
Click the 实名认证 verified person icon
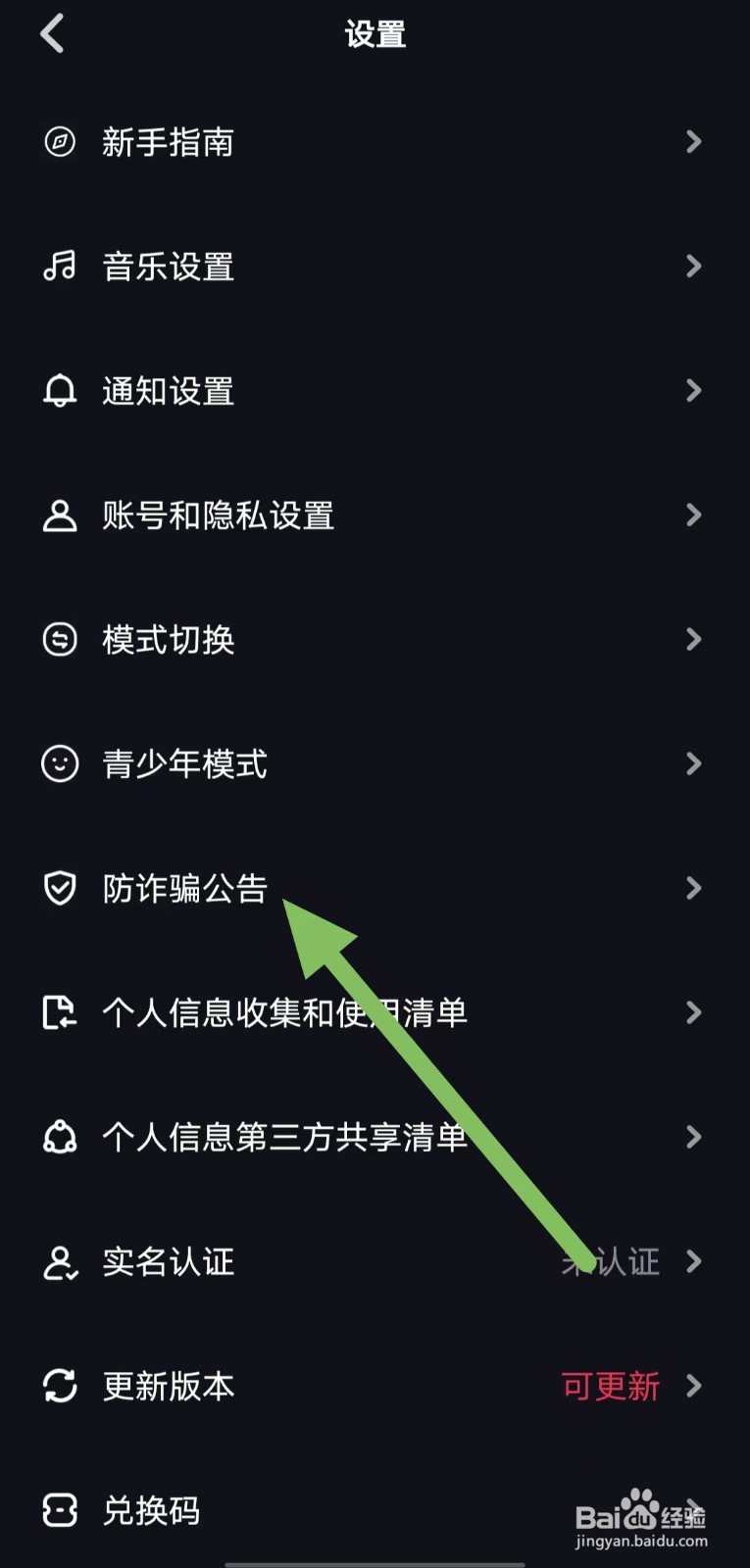click(x=60, y=1262)
